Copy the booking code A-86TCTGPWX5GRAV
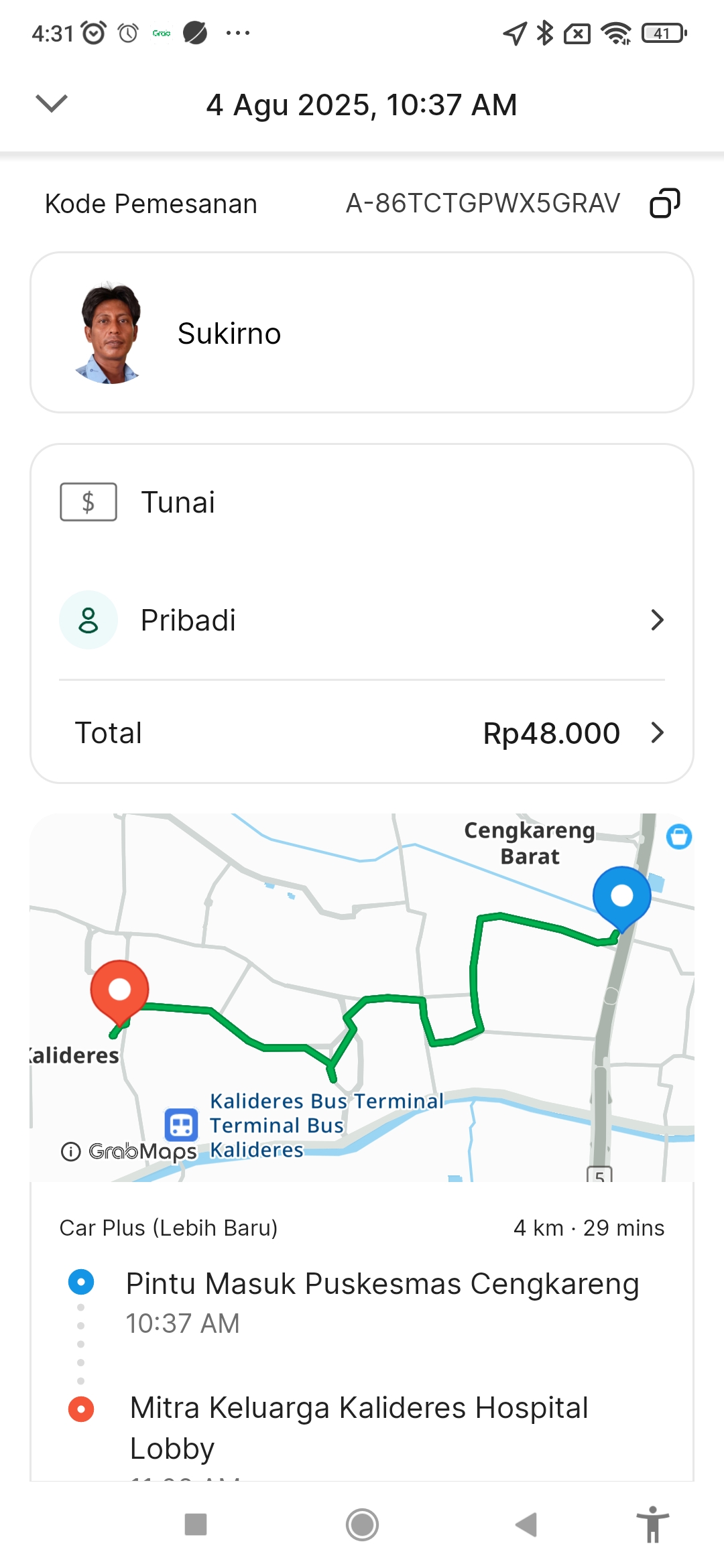This screenshot has height=1568, width=724. [x=664, y=203]
